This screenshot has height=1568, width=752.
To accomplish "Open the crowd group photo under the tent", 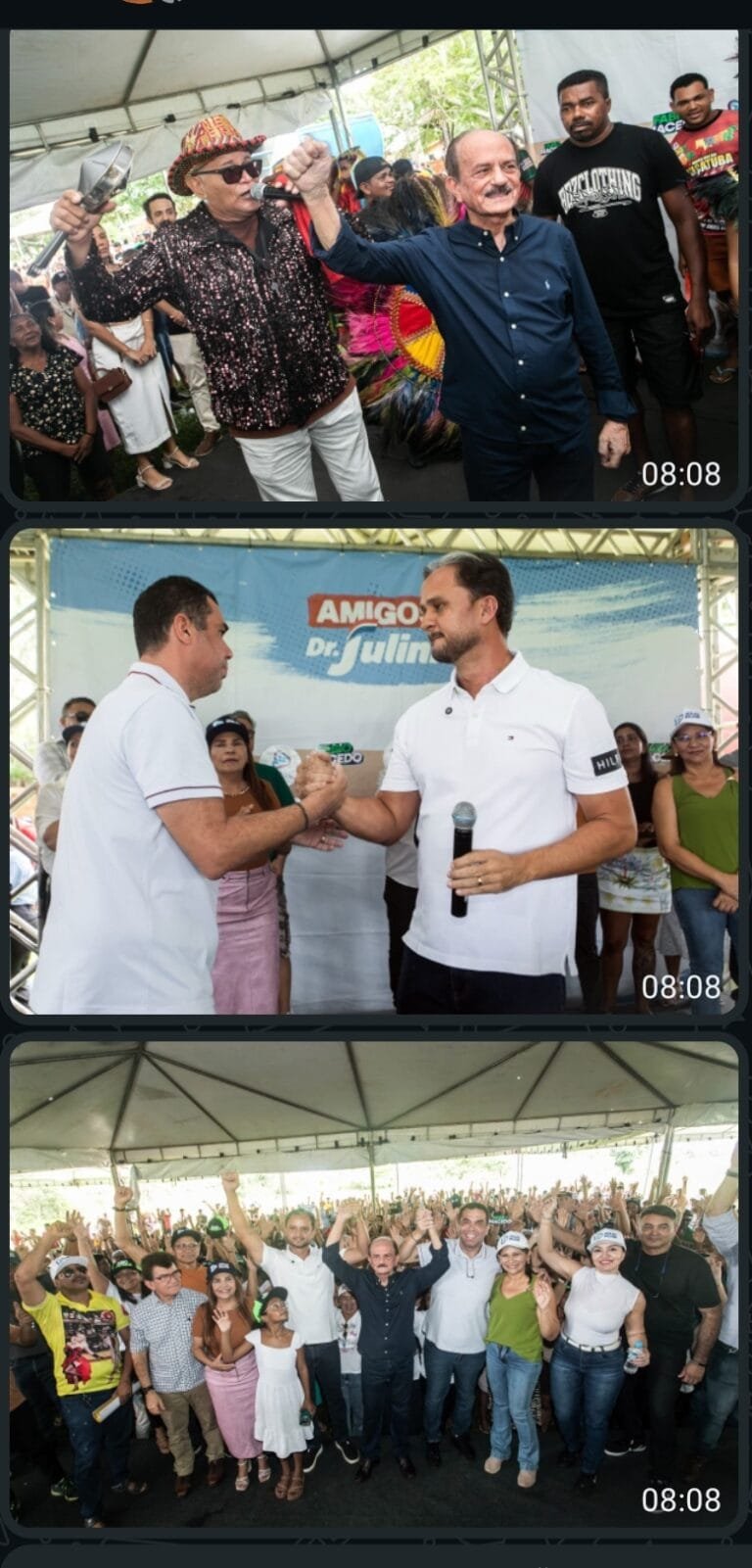I will point(374,1283).
